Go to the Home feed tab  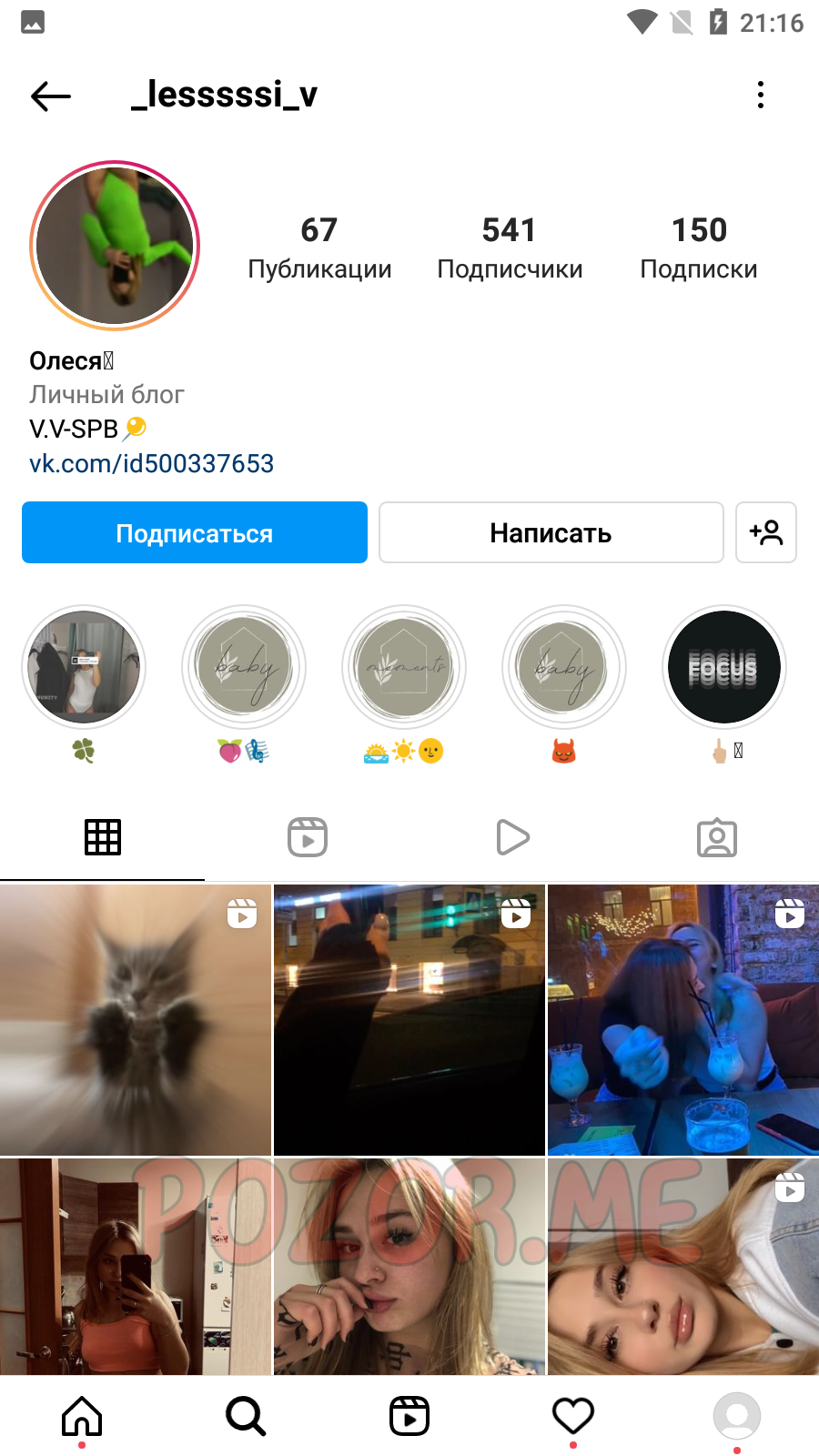click(x=82, y=1416)
